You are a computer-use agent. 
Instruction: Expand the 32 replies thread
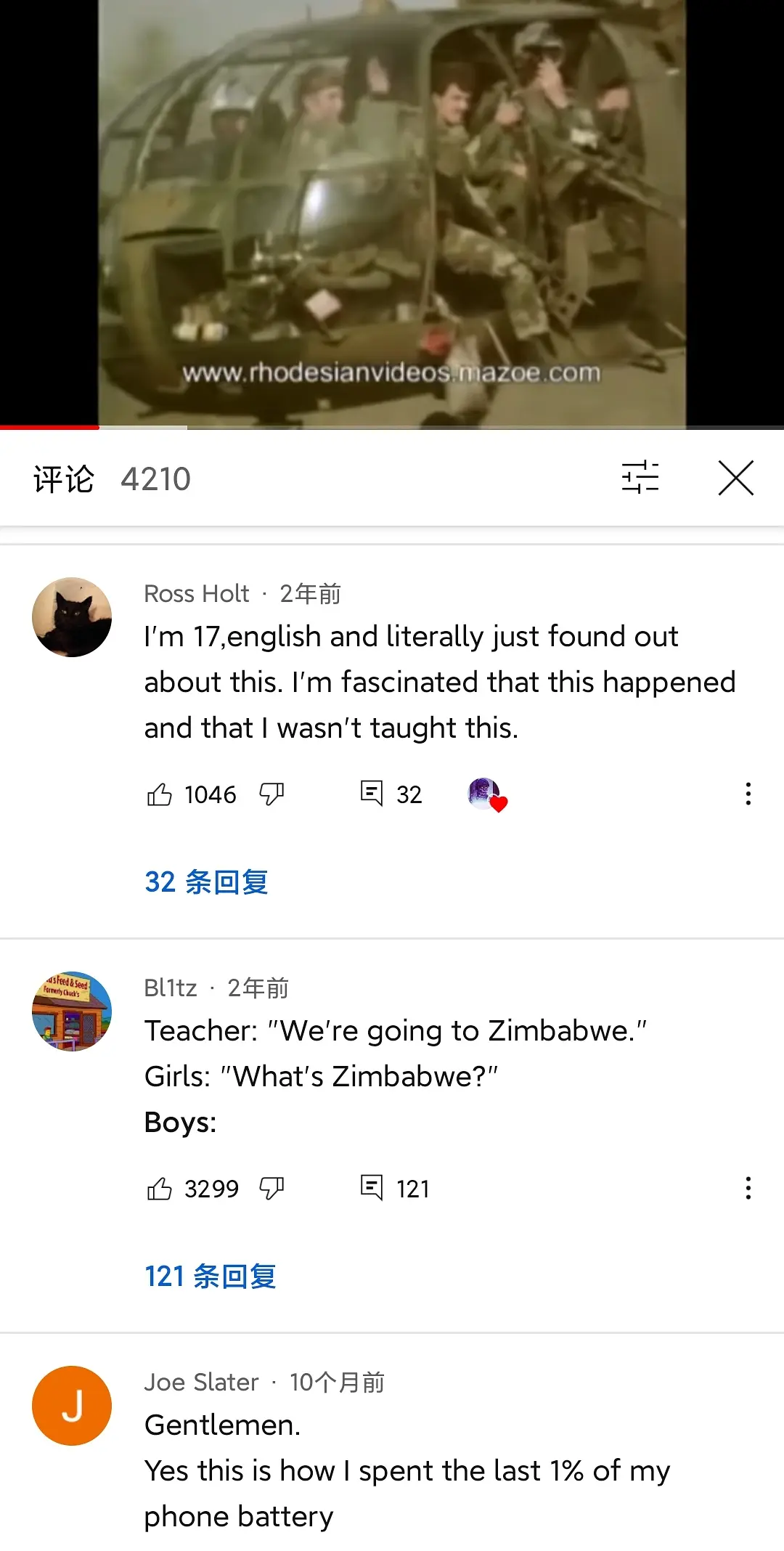pos(207,882)
